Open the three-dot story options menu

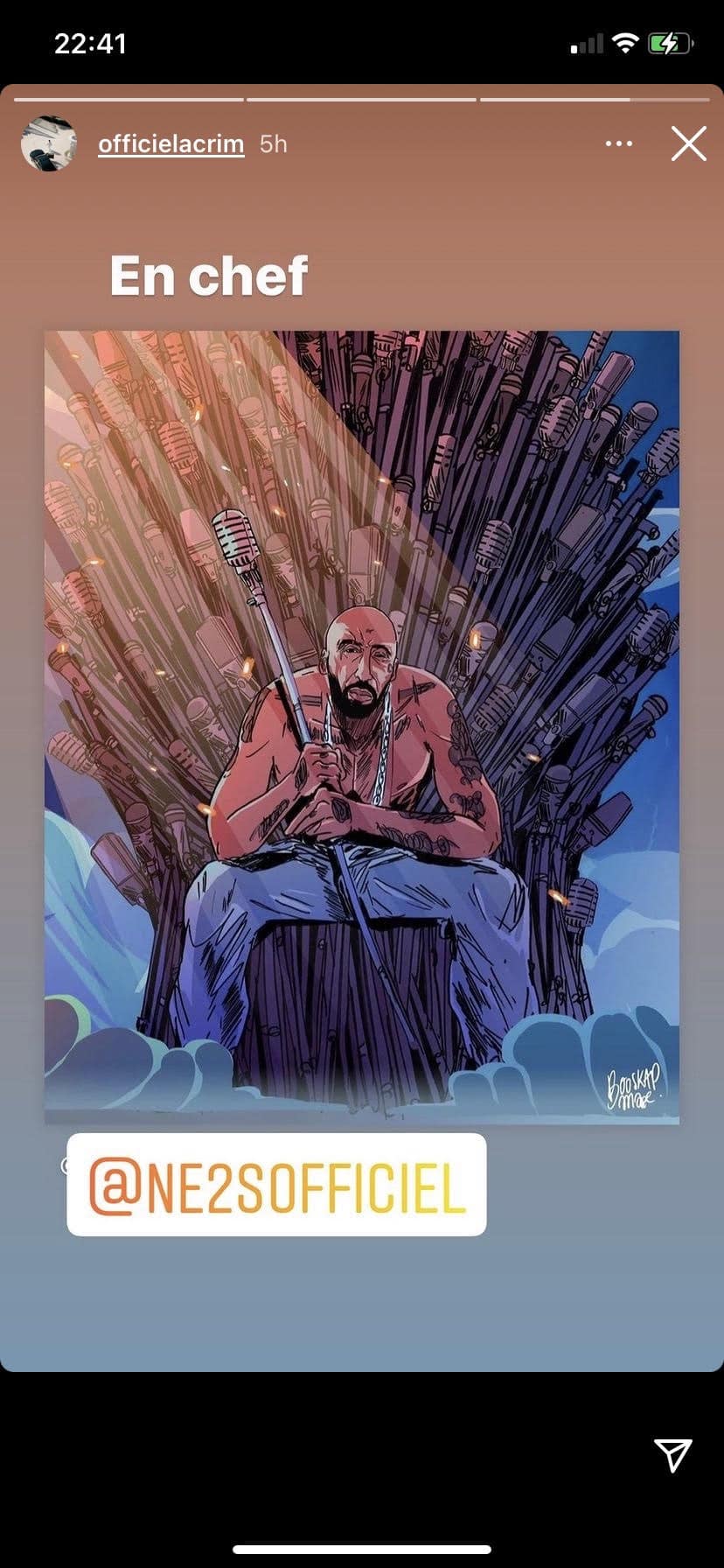pos(618,143)
